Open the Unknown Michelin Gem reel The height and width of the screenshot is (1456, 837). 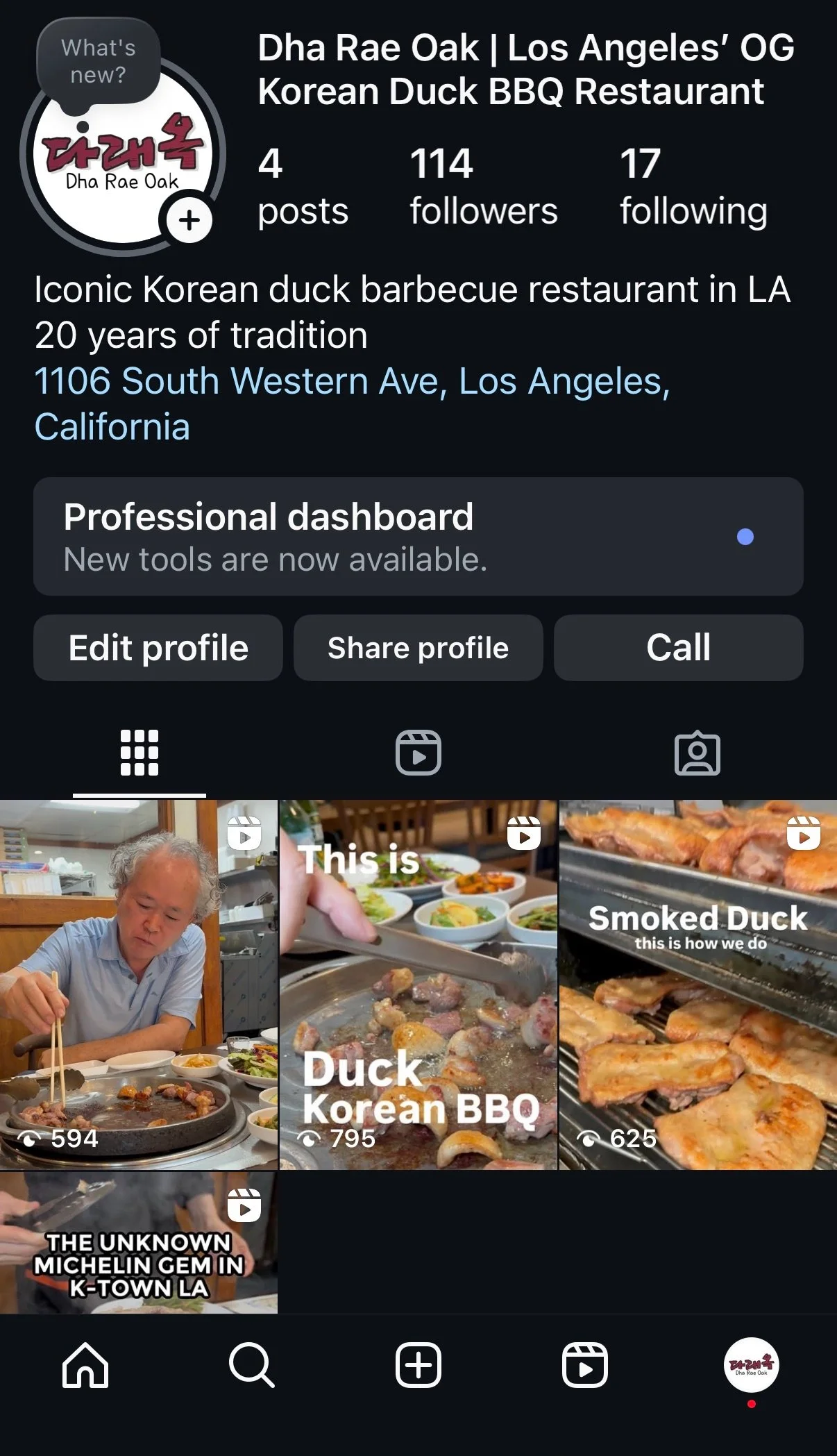pos(138,1243)
